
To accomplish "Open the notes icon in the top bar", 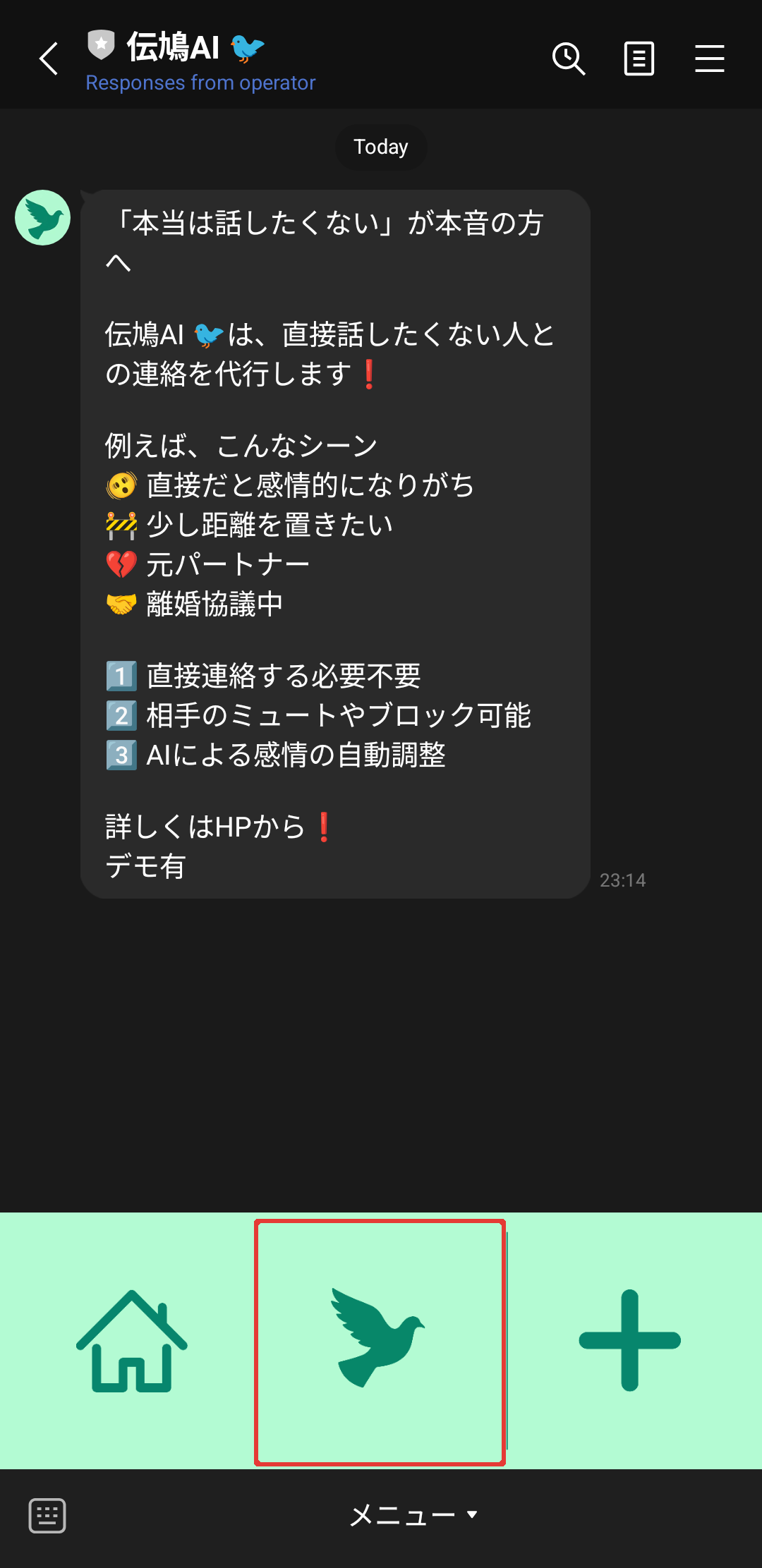I will 639,59.
